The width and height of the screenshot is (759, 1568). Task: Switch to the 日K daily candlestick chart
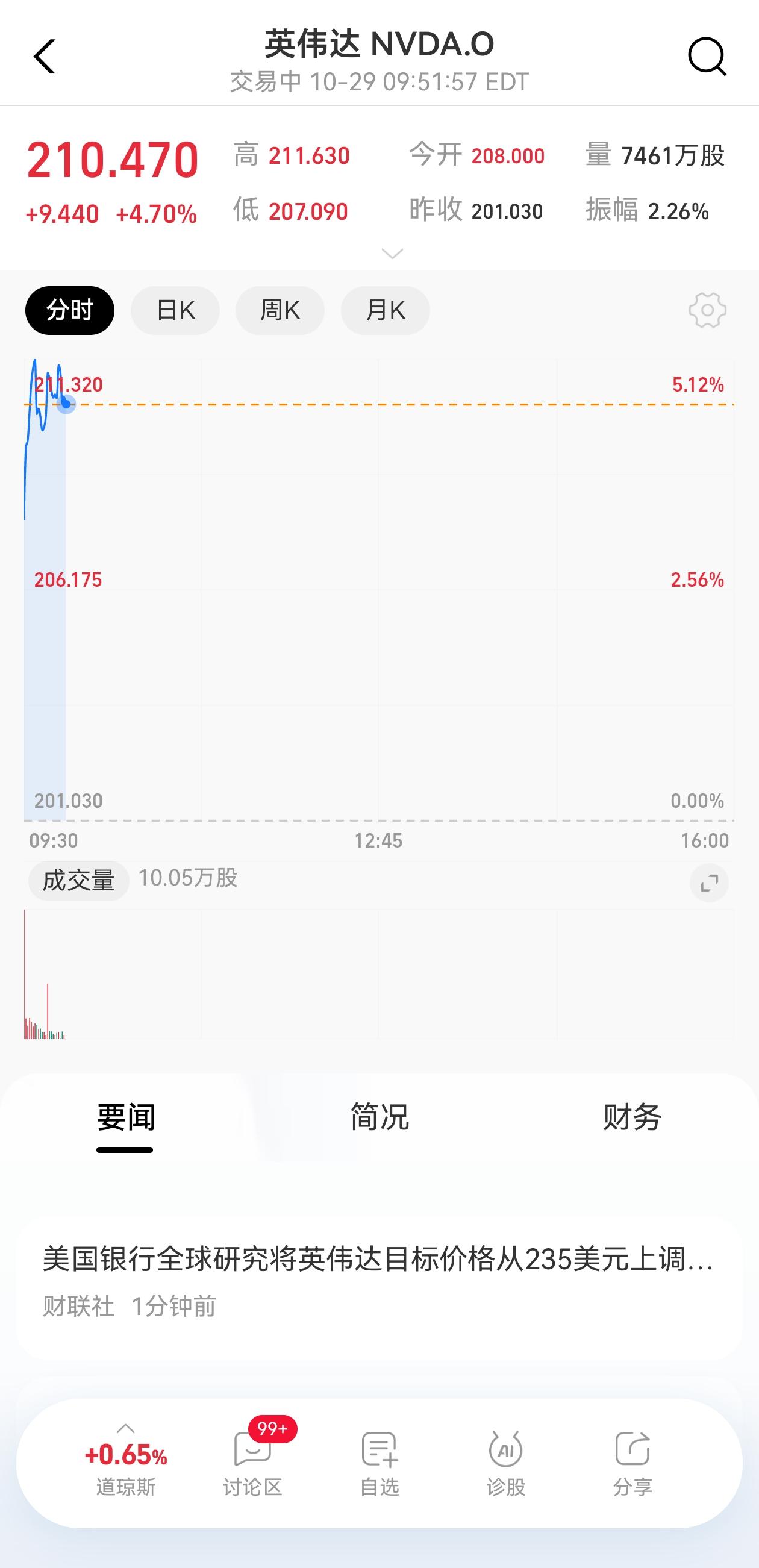point(175,310)
